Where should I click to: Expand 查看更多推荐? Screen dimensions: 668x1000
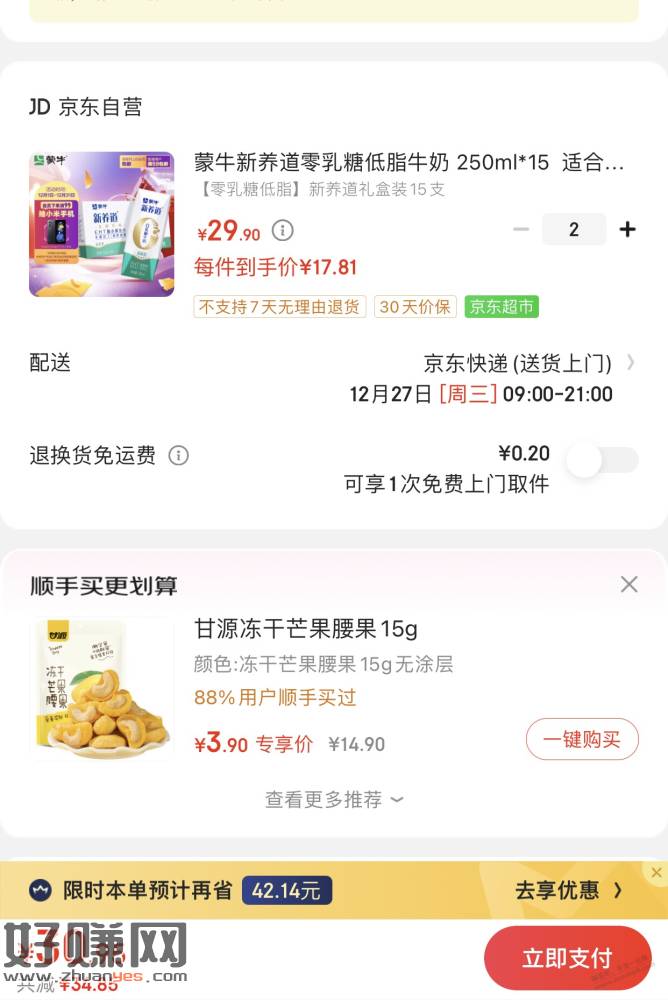click(334, 800)
